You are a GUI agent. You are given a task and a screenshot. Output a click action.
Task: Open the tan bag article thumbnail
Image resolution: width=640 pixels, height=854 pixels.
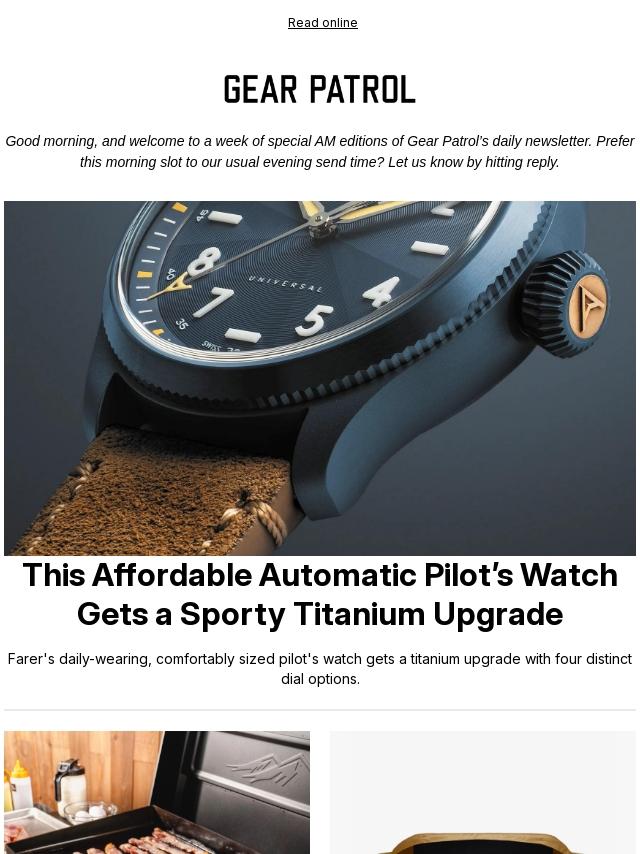click(x=483, y=792)
